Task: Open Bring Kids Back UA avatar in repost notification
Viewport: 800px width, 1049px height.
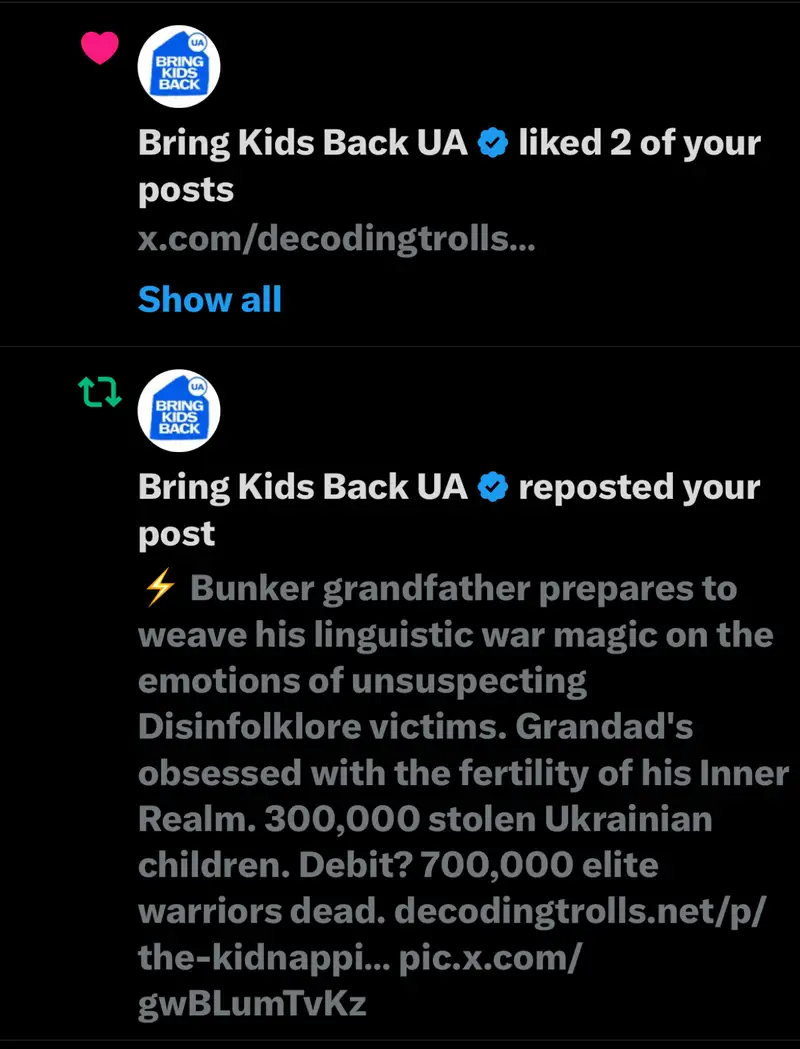Action: click(x=178, y=411)
